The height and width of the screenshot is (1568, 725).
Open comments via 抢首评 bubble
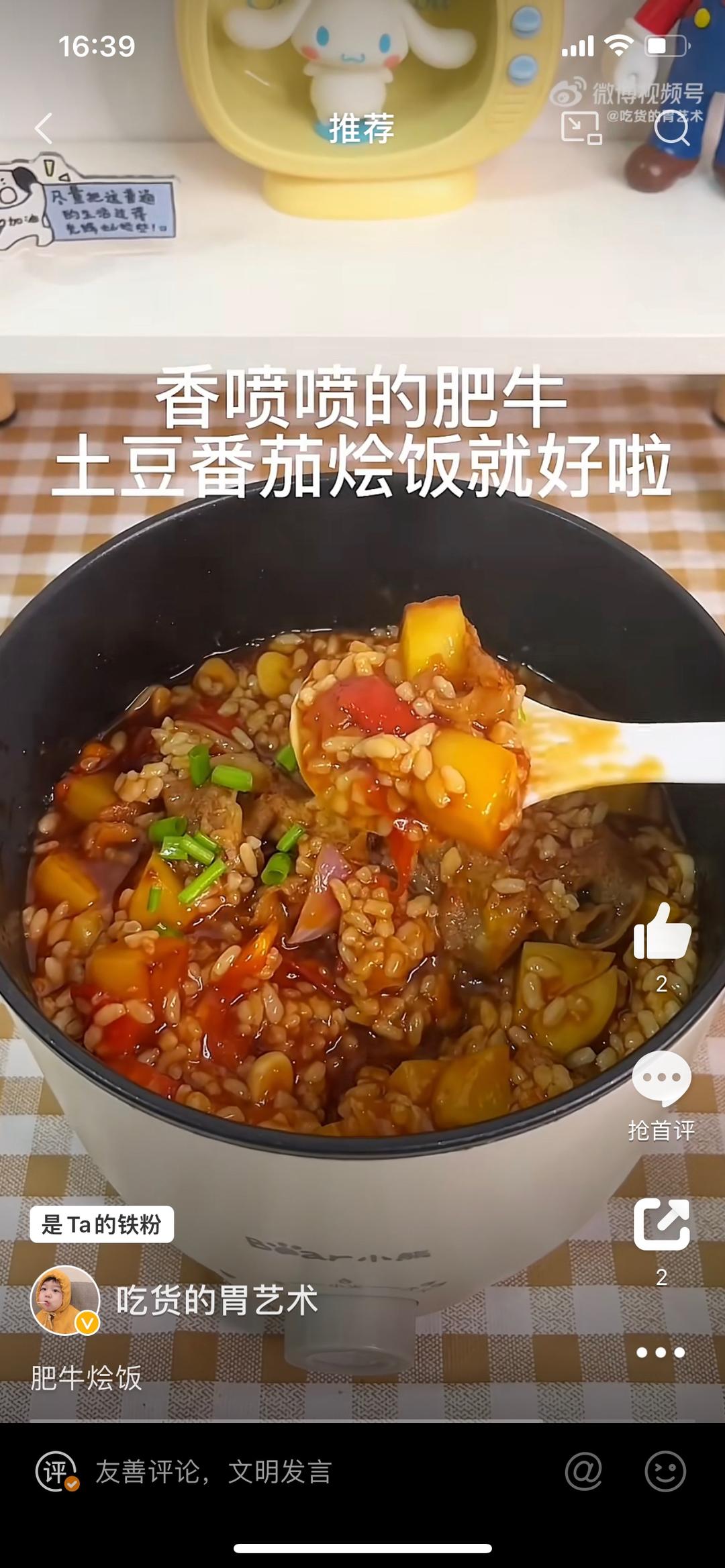pyautogui.click(x=661, y=1080)
